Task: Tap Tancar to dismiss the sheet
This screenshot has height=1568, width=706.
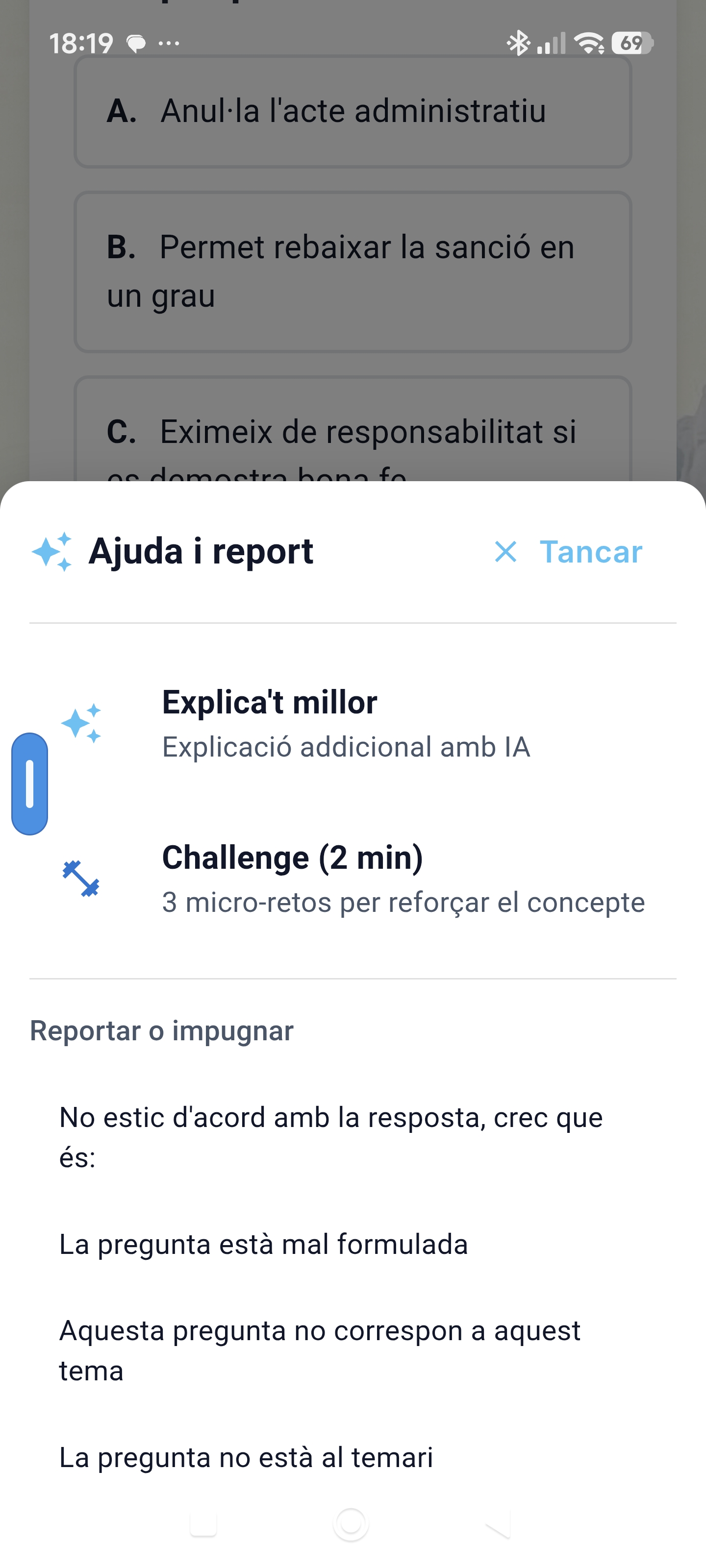Action: (x=590, y=553)
